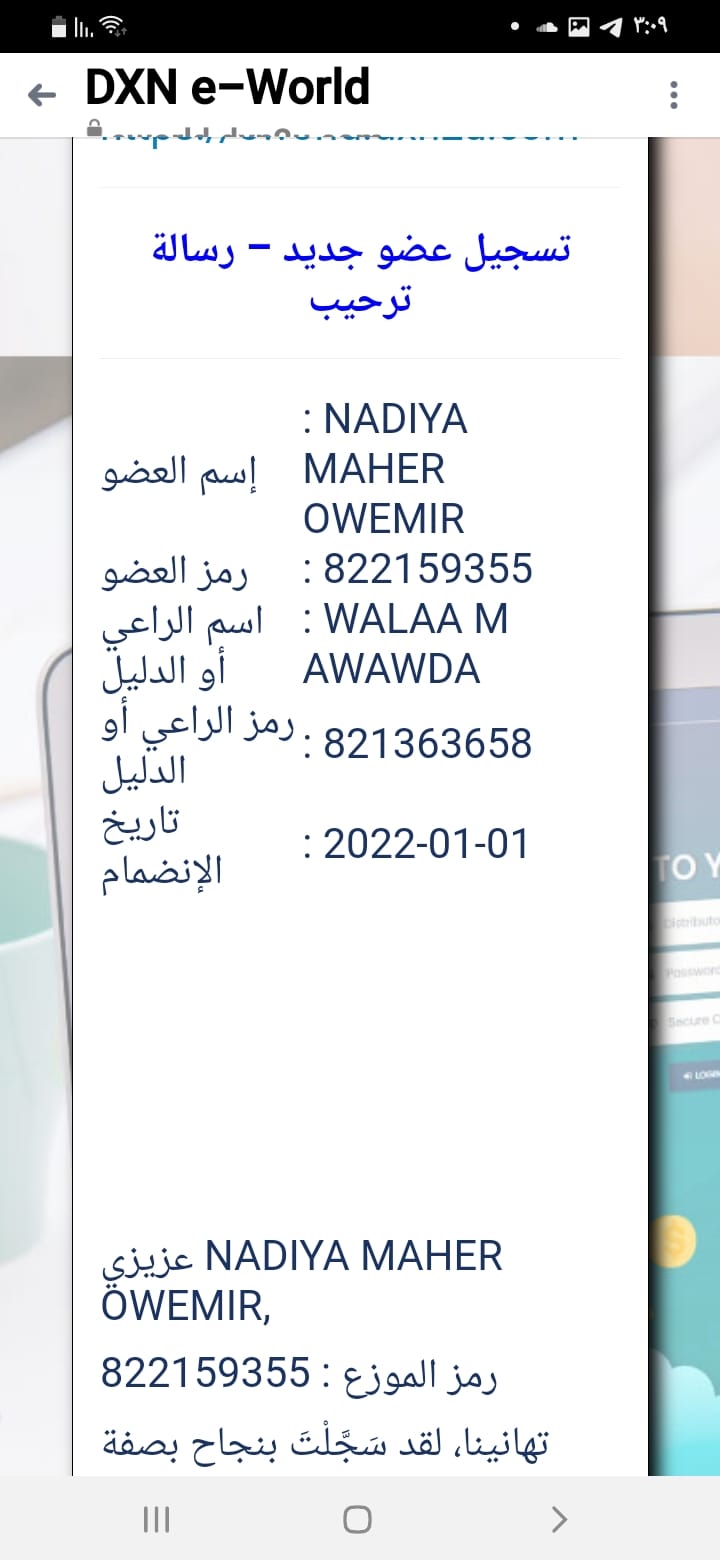Go to the system home screen
Screen dimensions: 720x1560
357,1520
